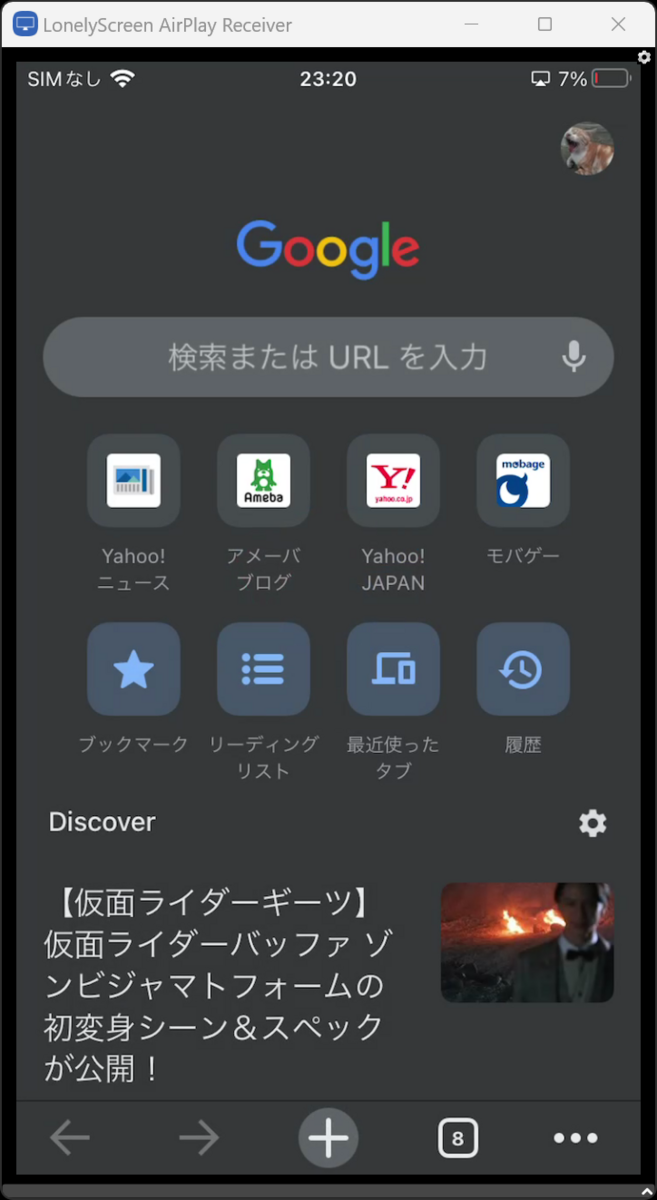Image resolution: width=657 pixels, height=1200 pixels.
Task: Open the リーディングリスト reading list
Action: point(263,669)
